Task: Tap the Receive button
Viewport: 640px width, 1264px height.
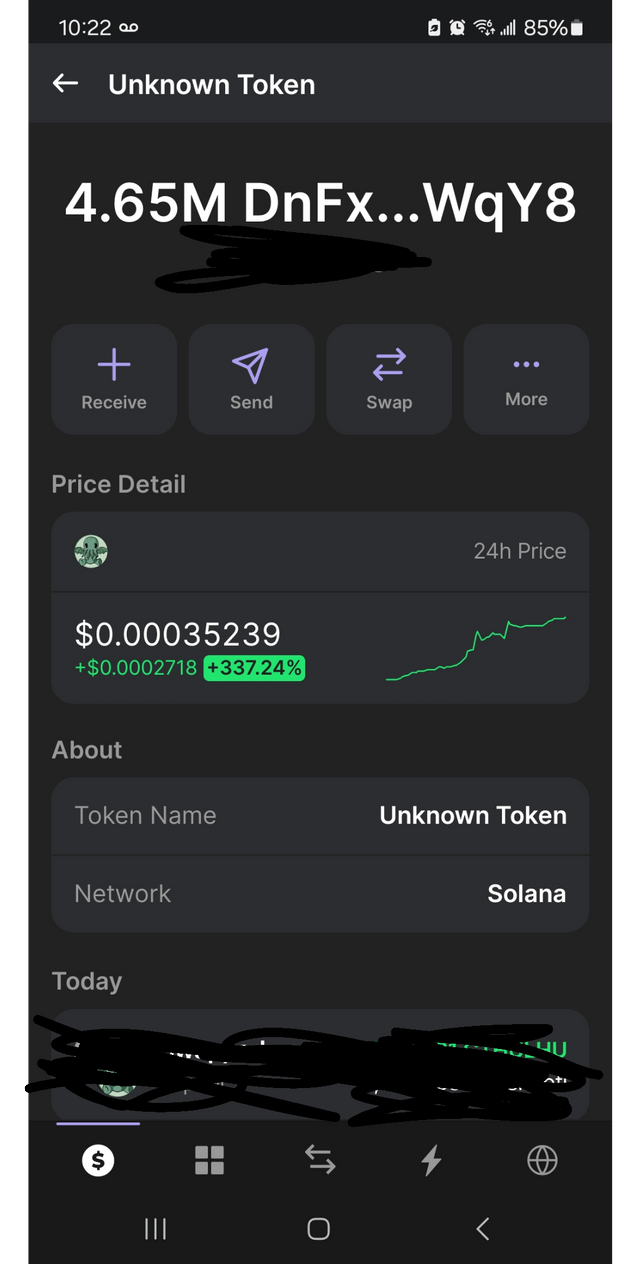Action: point(114,379)
